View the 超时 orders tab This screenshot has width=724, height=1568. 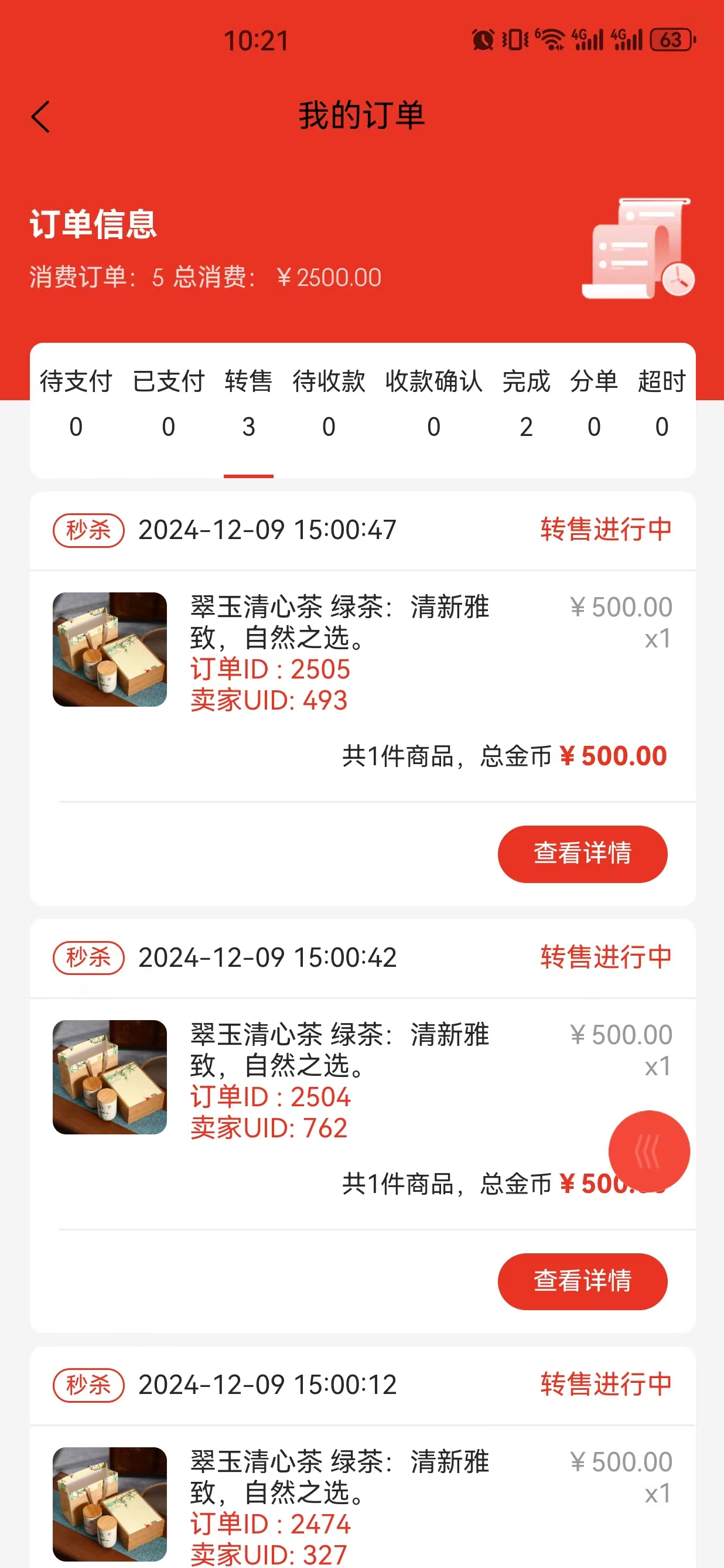tap(661, 403)
